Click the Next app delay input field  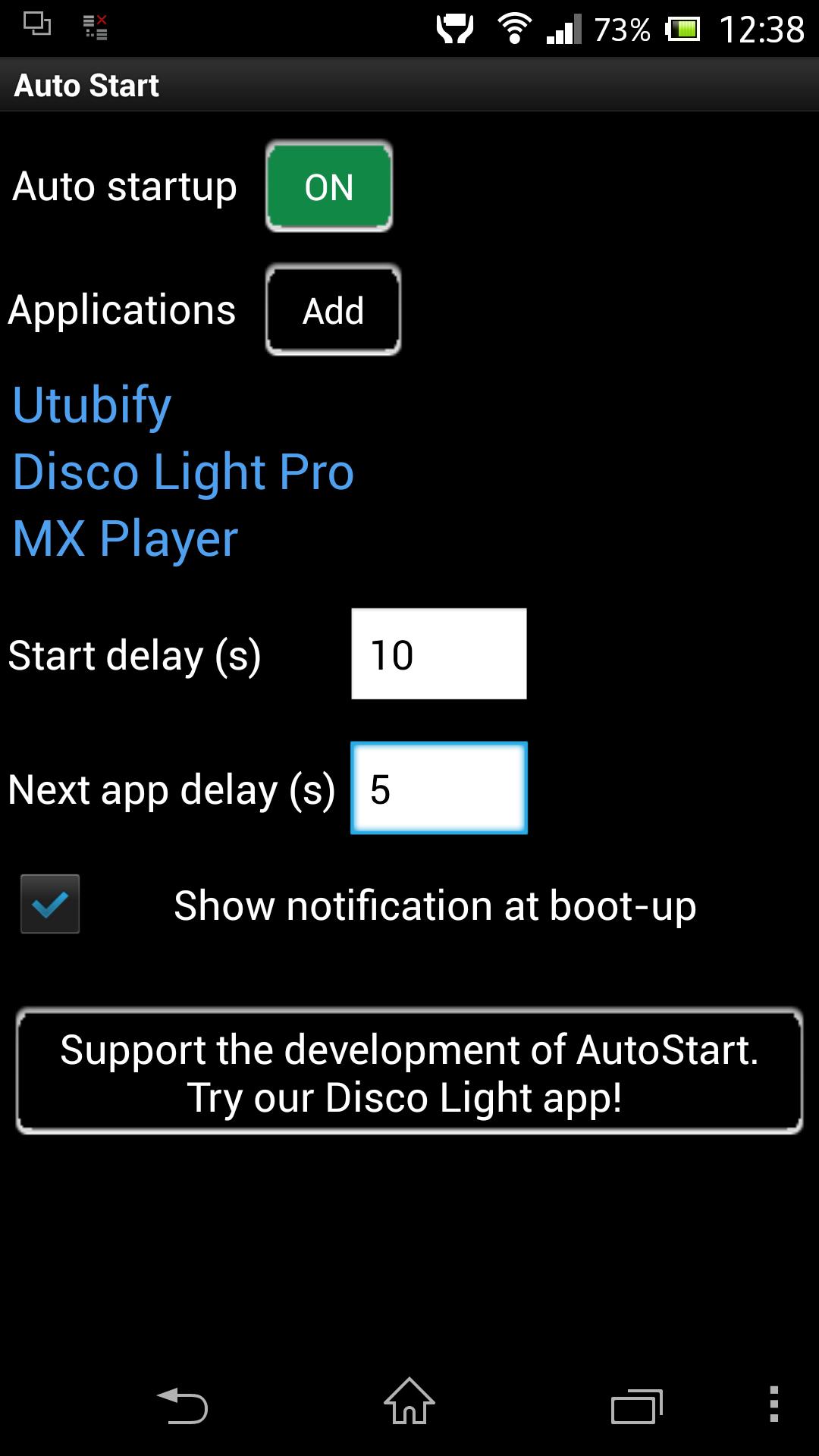click(438, 789)
